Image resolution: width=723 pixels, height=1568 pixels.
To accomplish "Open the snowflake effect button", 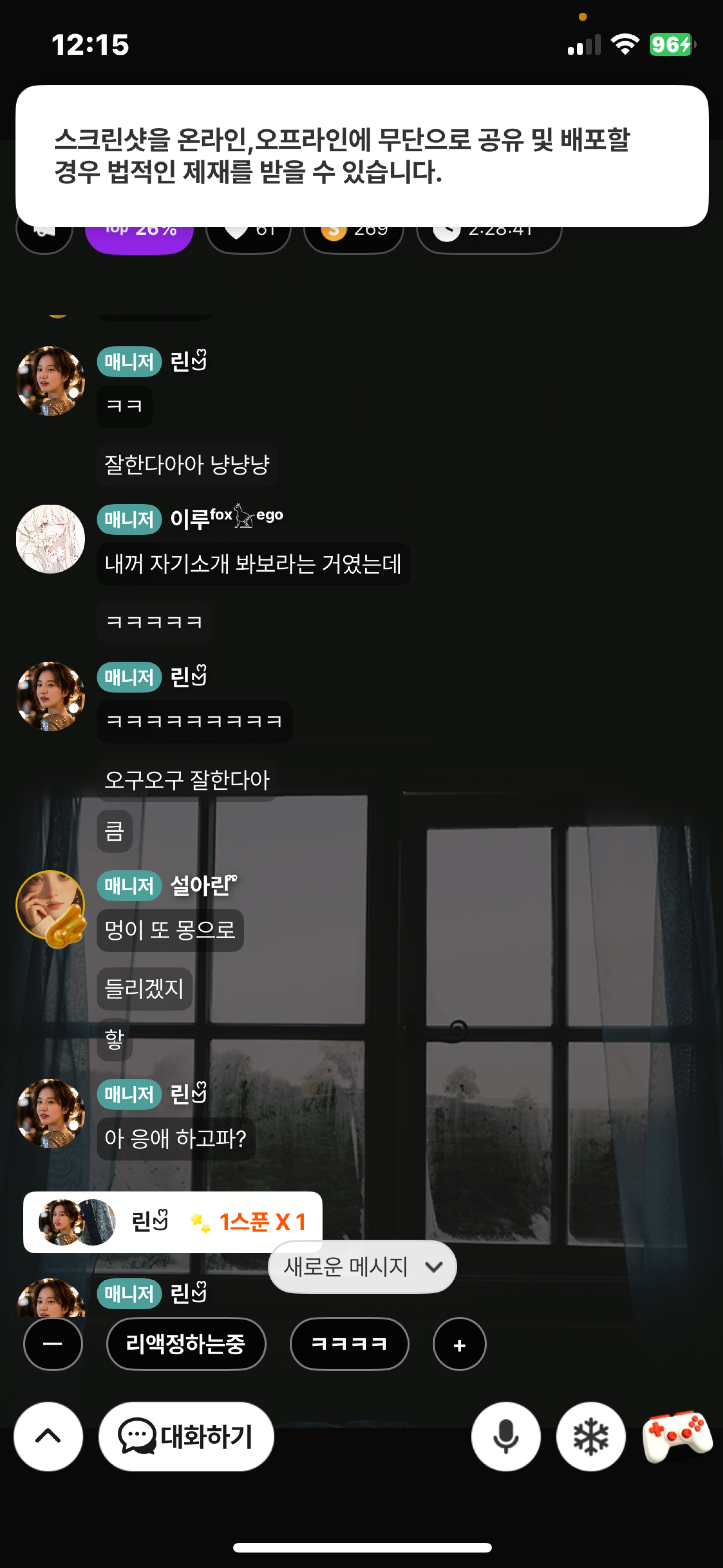I will click(590, 1437).
